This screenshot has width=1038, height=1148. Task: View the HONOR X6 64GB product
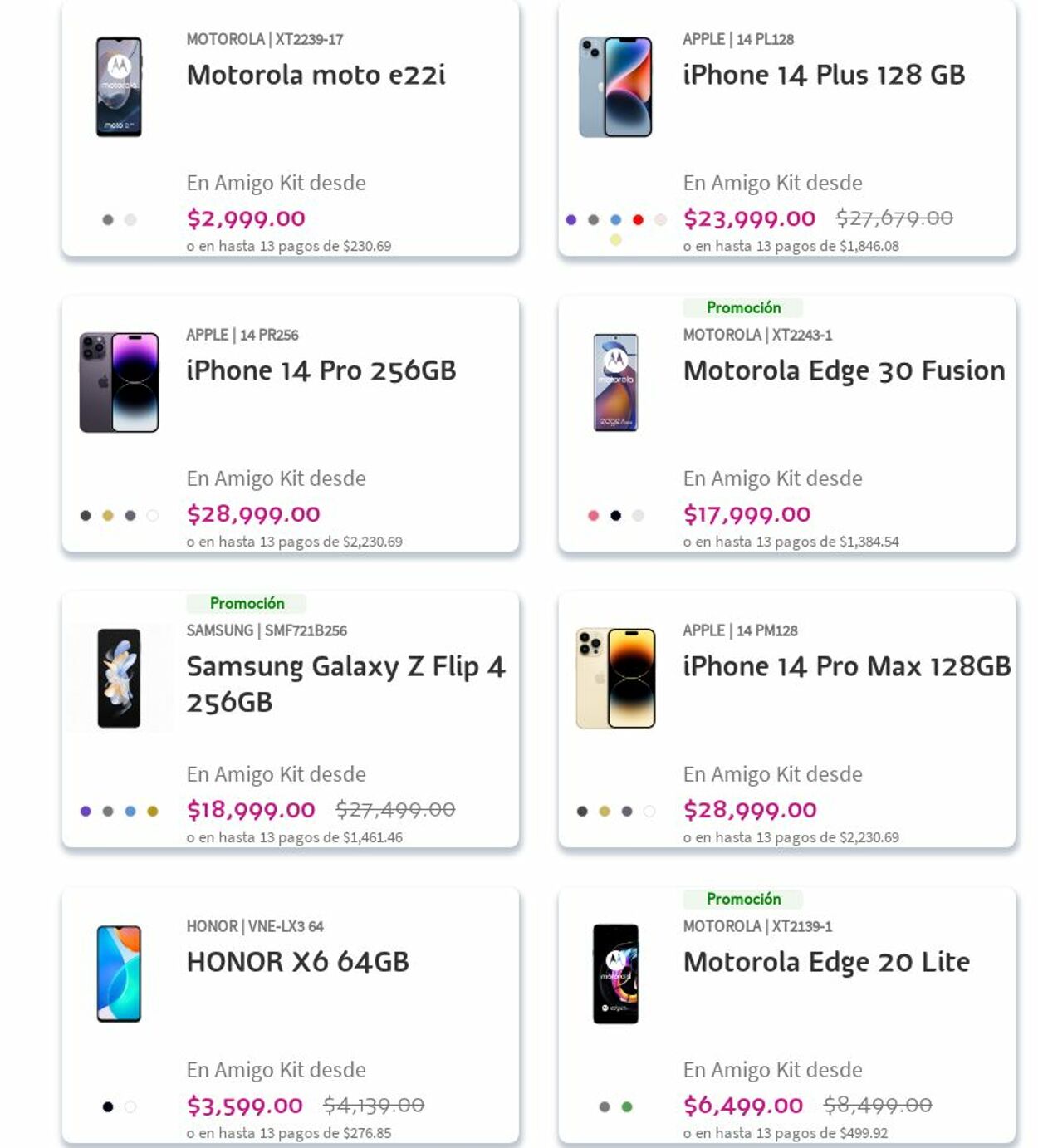[x=297, y=962]
